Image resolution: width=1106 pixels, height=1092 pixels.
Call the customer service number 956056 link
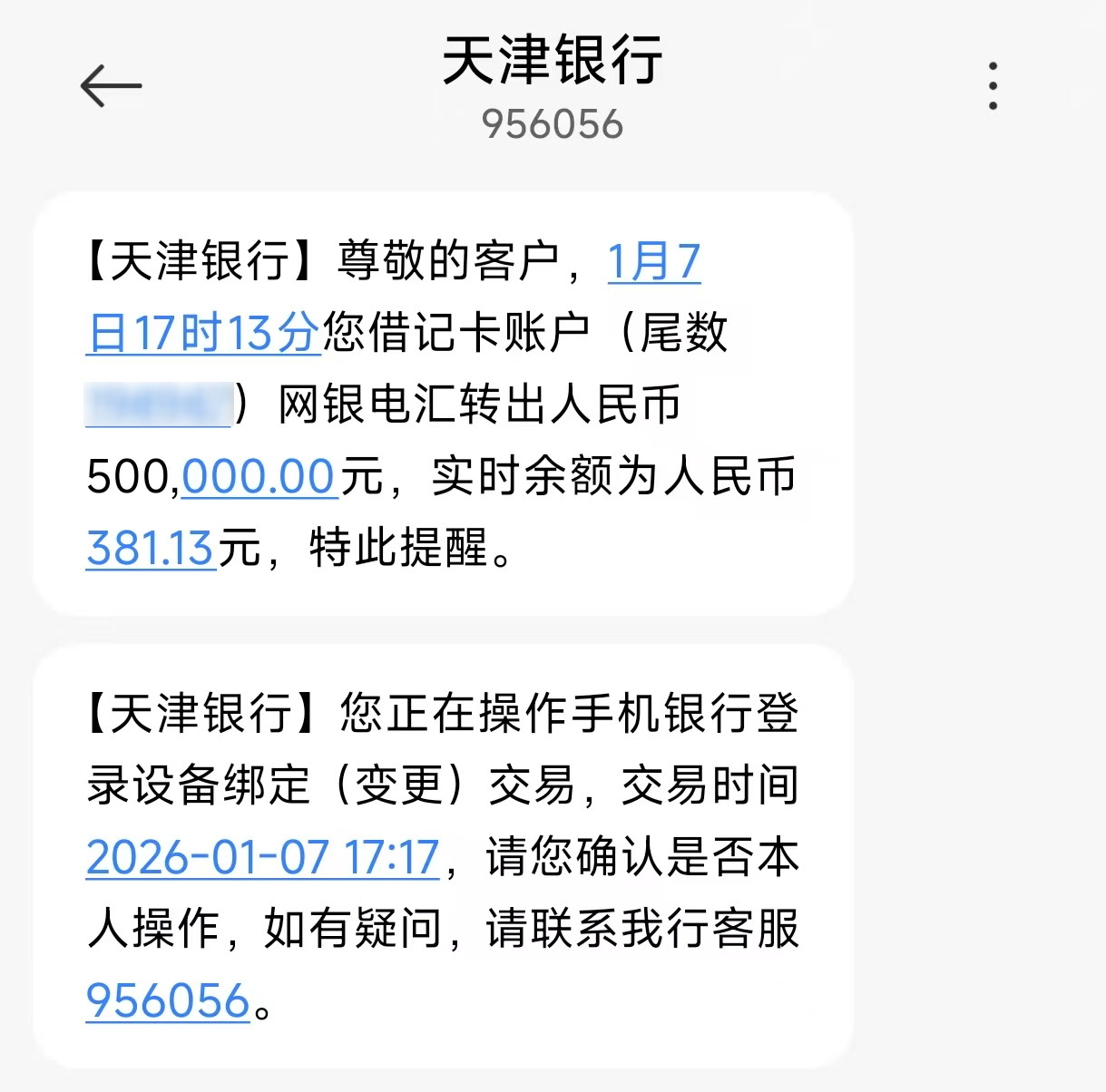click(x=168, y=1001)
